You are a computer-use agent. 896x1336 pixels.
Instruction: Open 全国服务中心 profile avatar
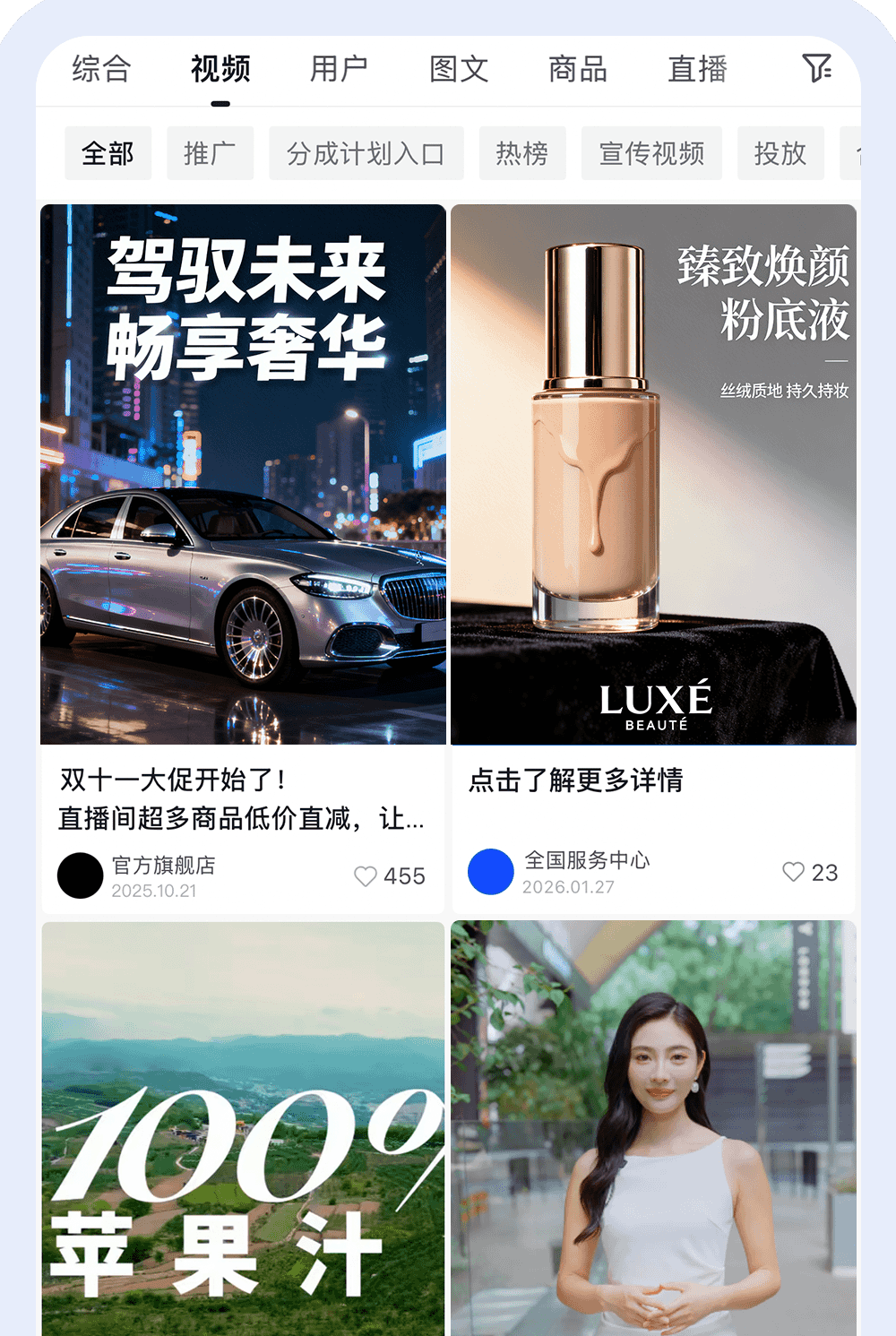click(491, 872)
